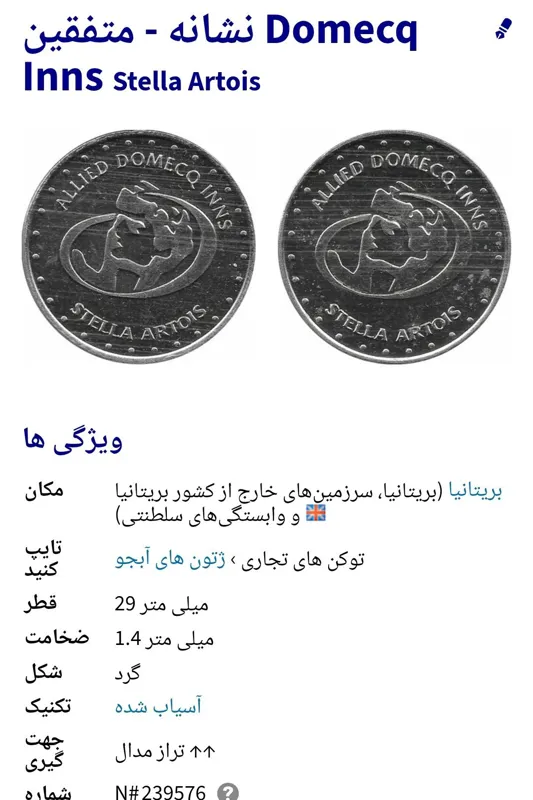Open the right coin image
The image size is (533, 800).
pos(395,246)
